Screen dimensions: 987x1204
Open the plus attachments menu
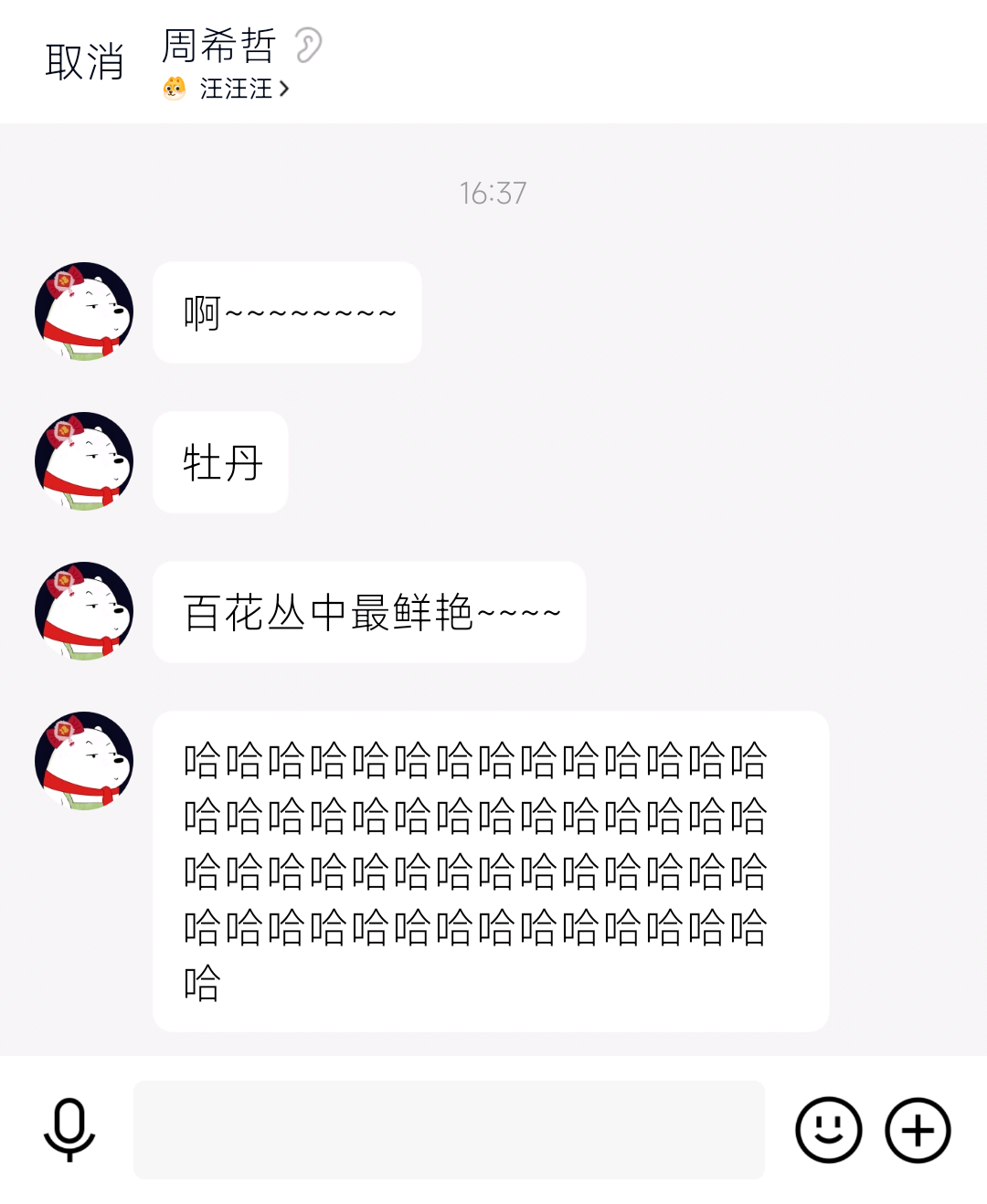[x=918, y=1130]
